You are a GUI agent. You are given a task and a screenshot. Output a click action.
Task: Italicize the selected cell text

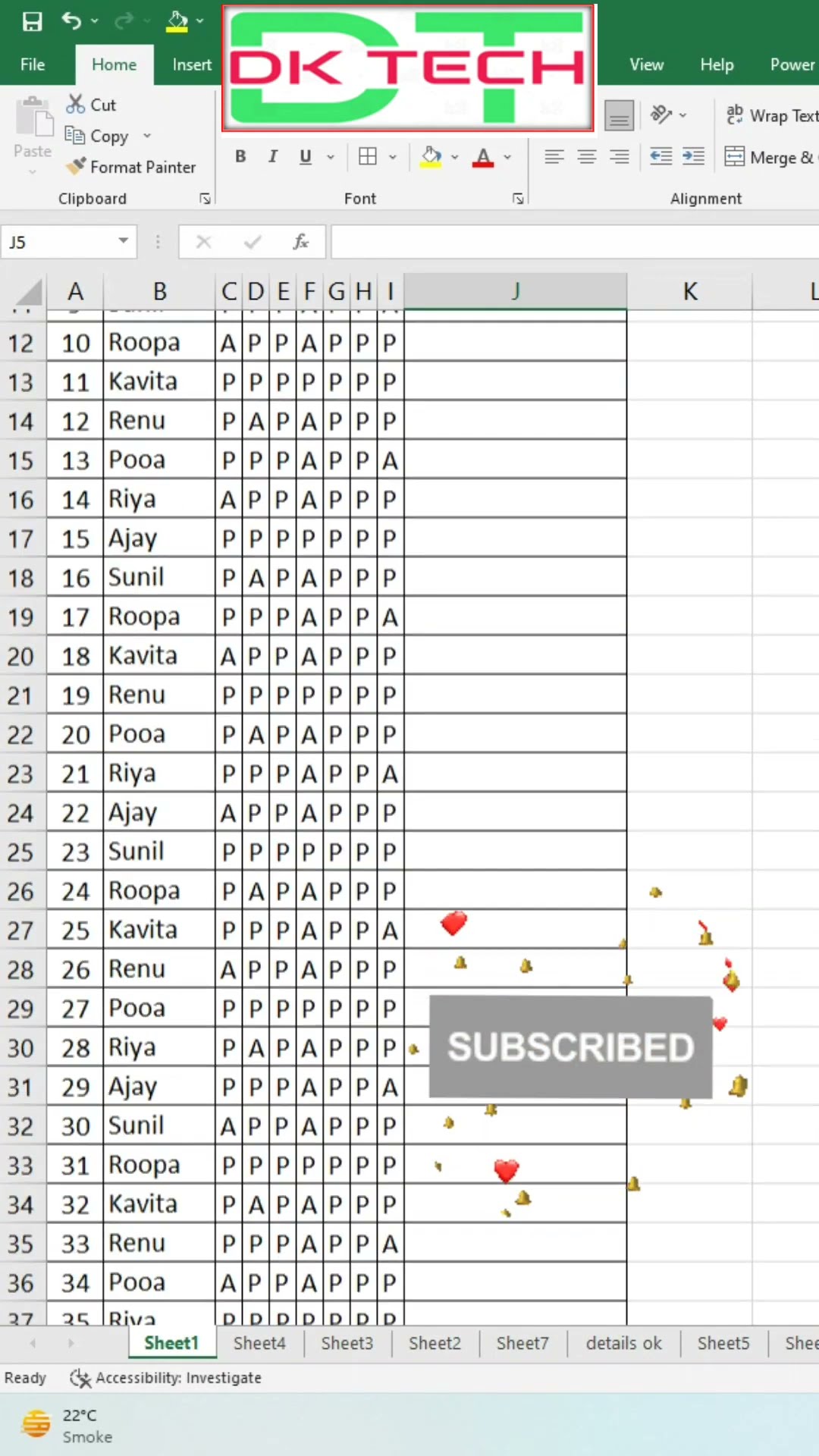(x=273, y=157)
